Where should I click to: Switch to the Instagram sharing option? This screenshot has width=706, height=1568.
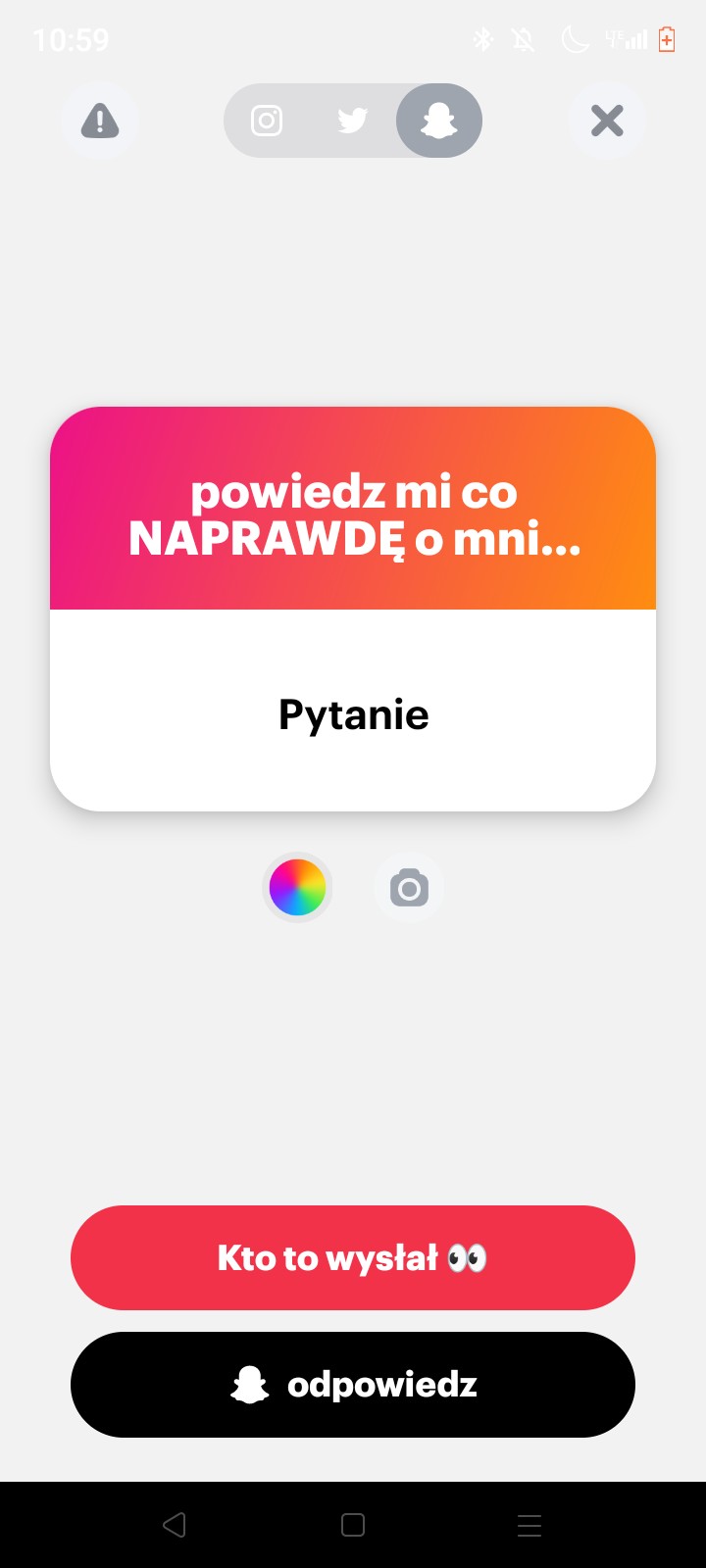click(x=267, y=121)
